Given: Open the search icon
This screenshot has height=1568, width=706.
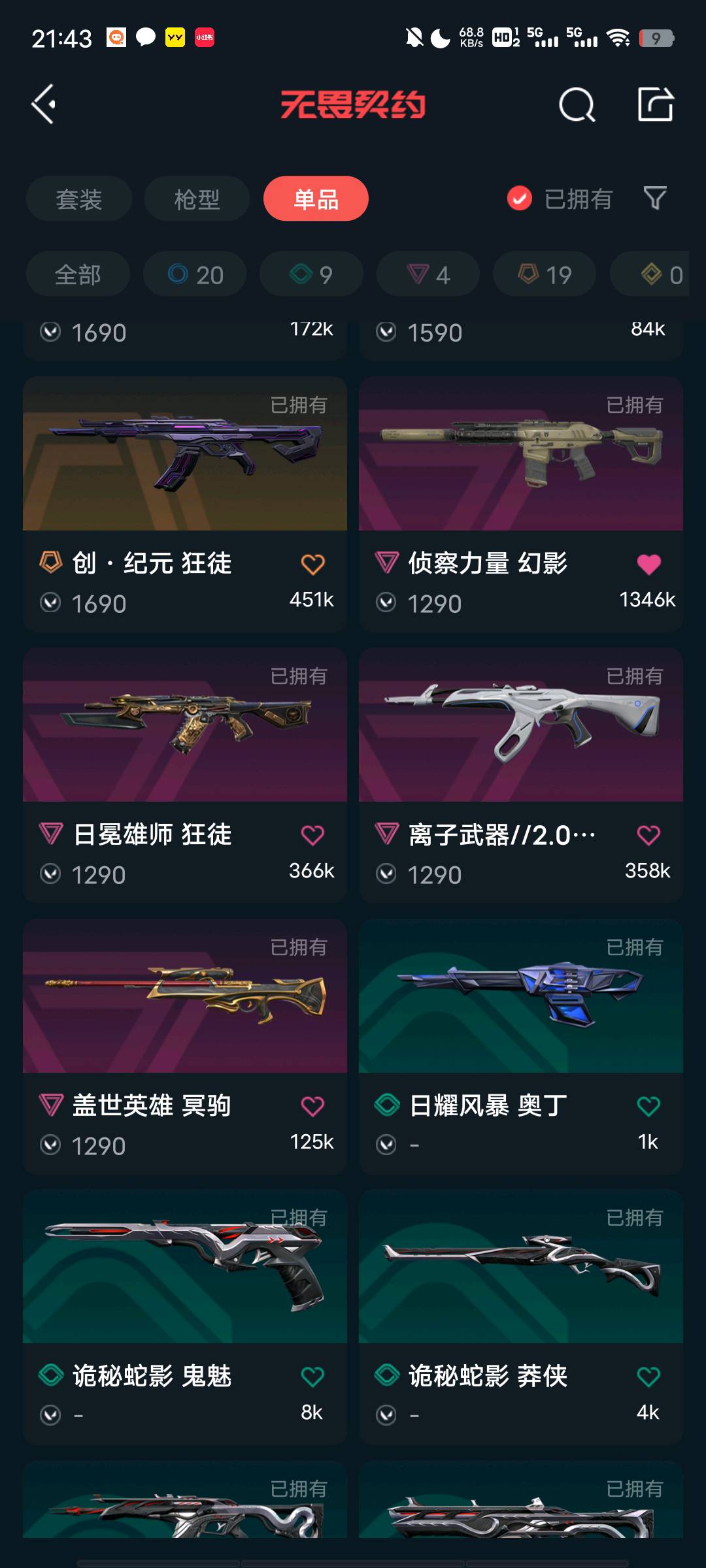Looking at the screenshot, I should point(577,105).
